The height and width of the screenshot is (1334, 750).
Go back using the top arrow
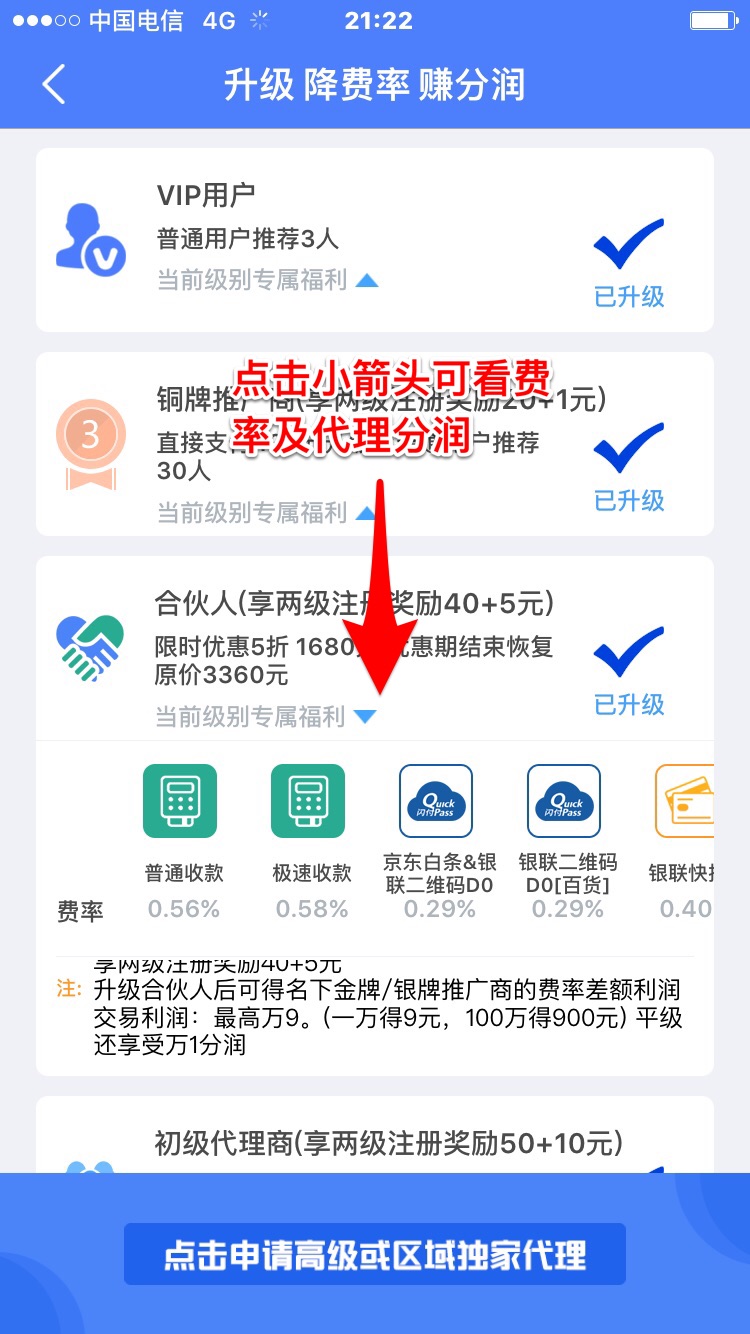pyautogui.click(x=53, y=86)
